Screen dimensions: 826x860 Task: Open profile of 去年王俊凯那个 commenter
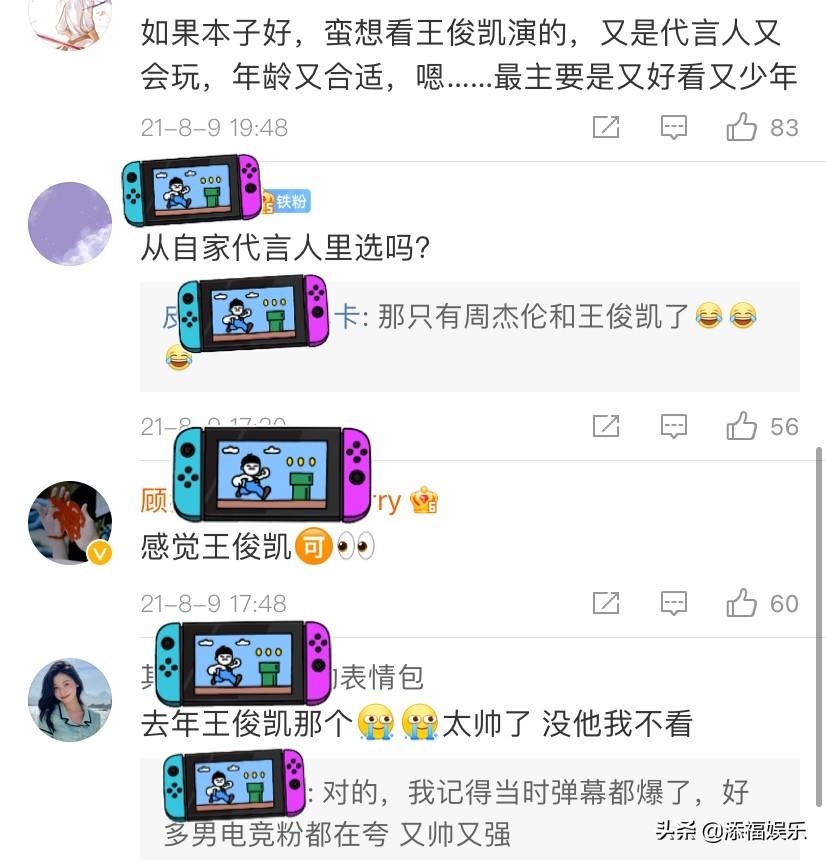(x=69, y=699)
